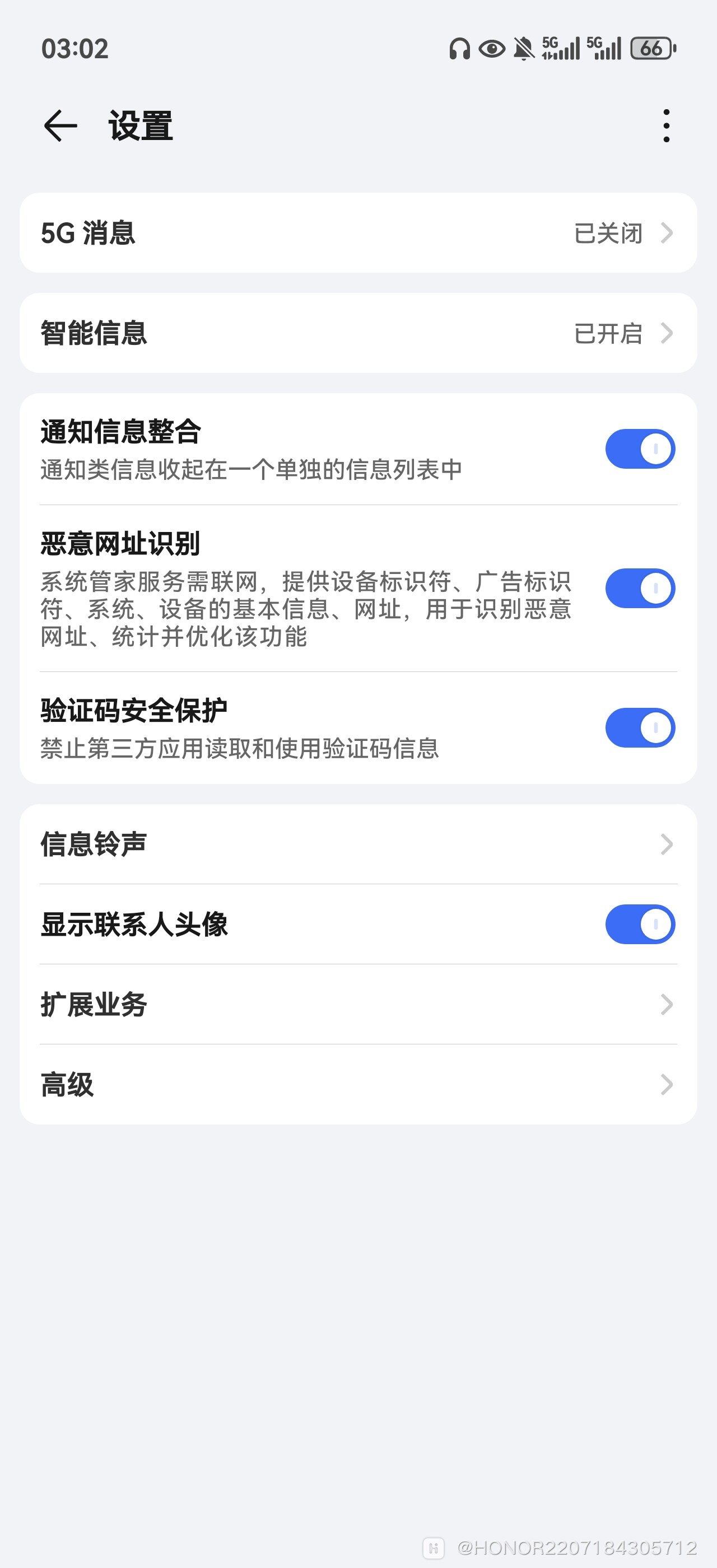Open 5G 消息 settings
Image resolution: width=717 pixels, height=1568 pixels.
(x=358, y=233)
